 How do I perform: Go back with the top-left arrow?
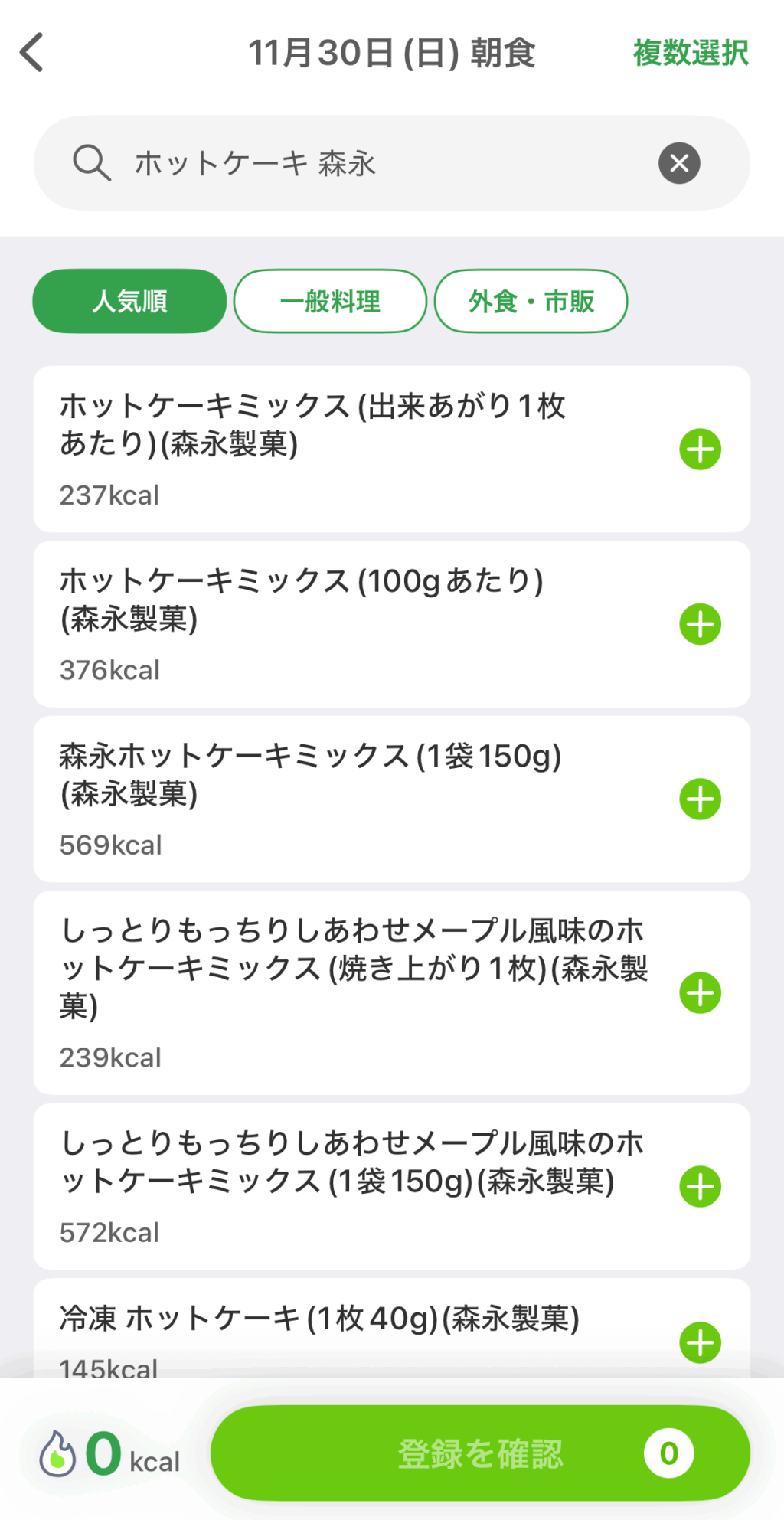(32, 53)
